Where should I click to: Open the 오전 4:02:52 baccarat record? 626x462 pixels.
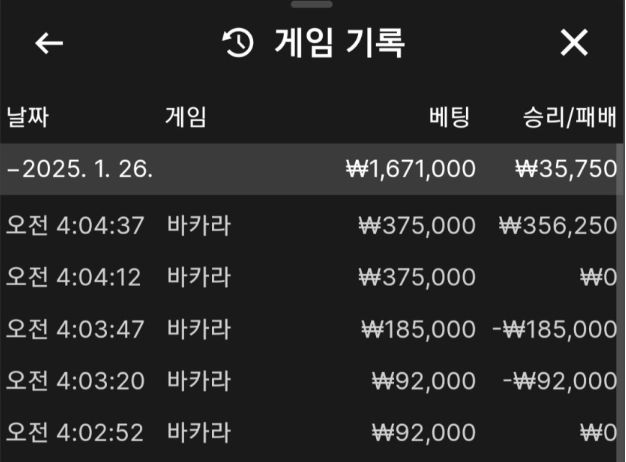point(310,433)
